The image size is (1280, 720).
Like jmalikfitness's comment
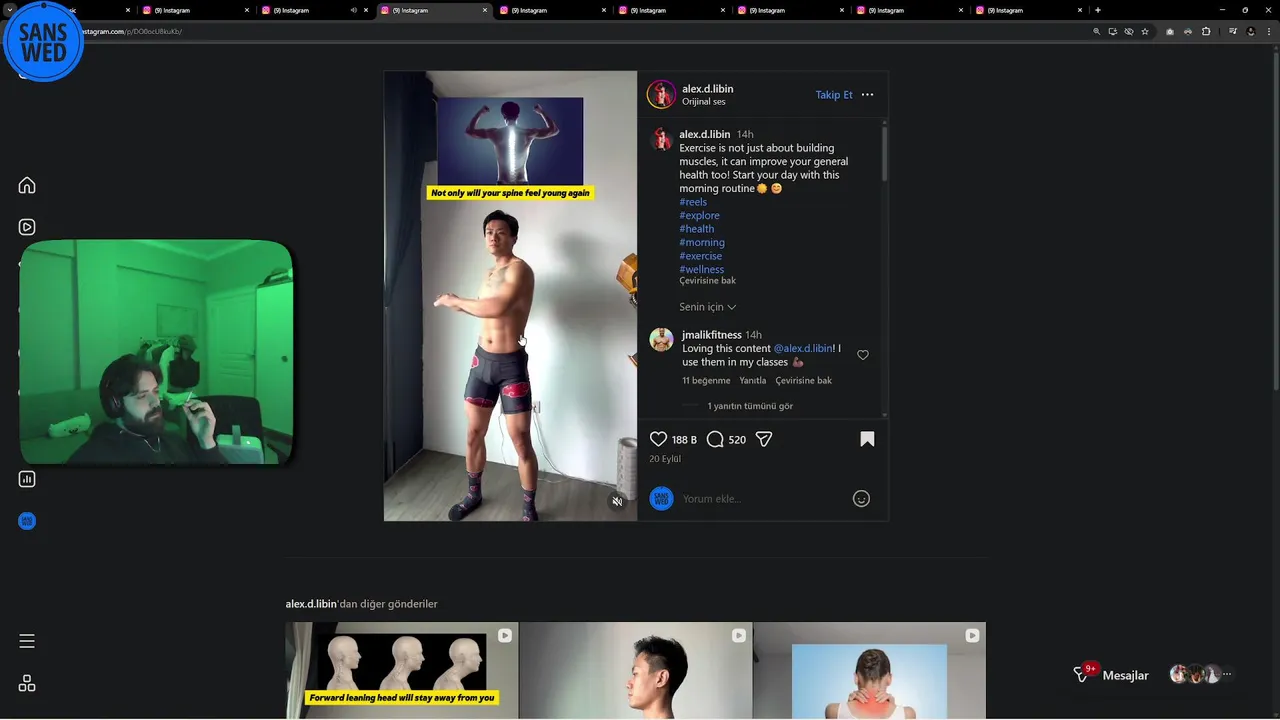863,355
